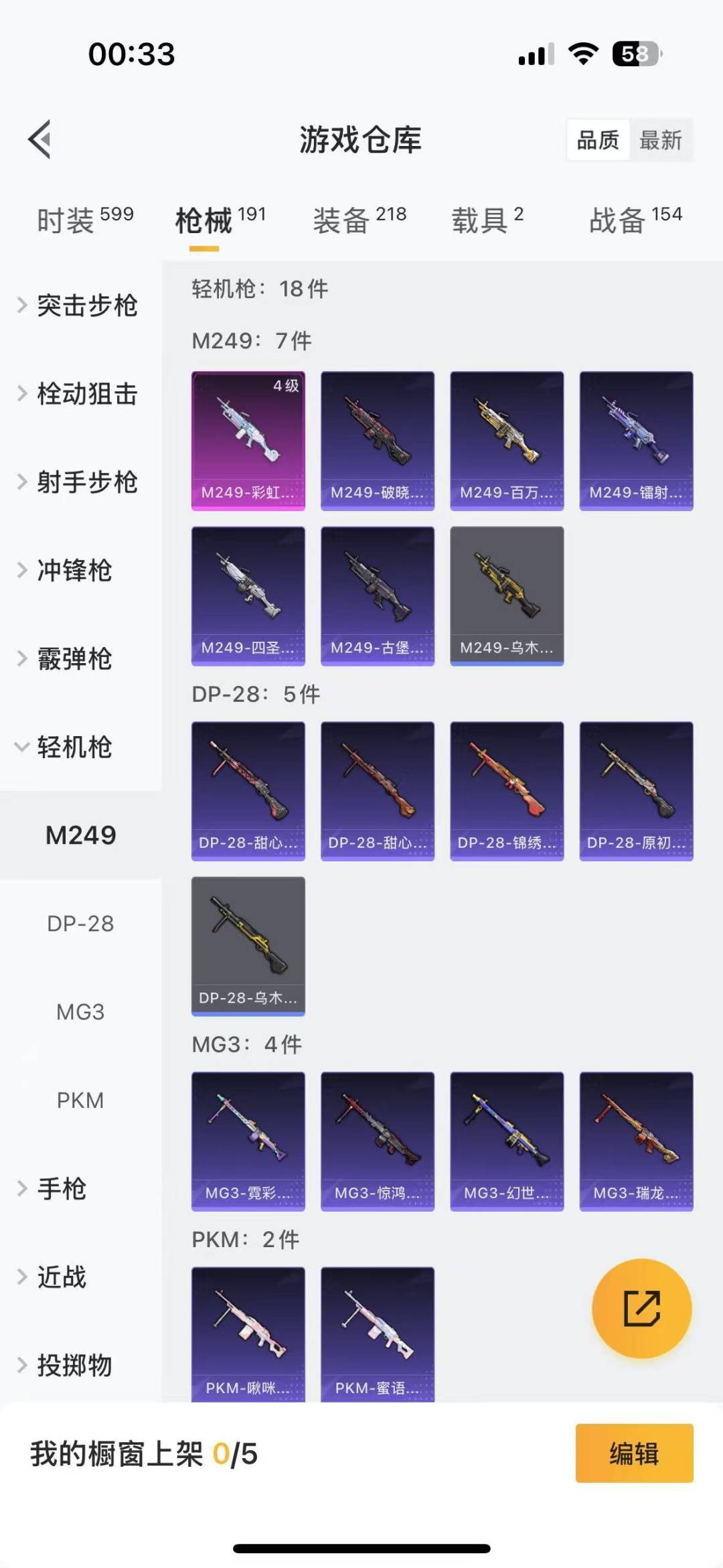Switch to the 时装 tab

pyautogui.click(x=85, y=220)
